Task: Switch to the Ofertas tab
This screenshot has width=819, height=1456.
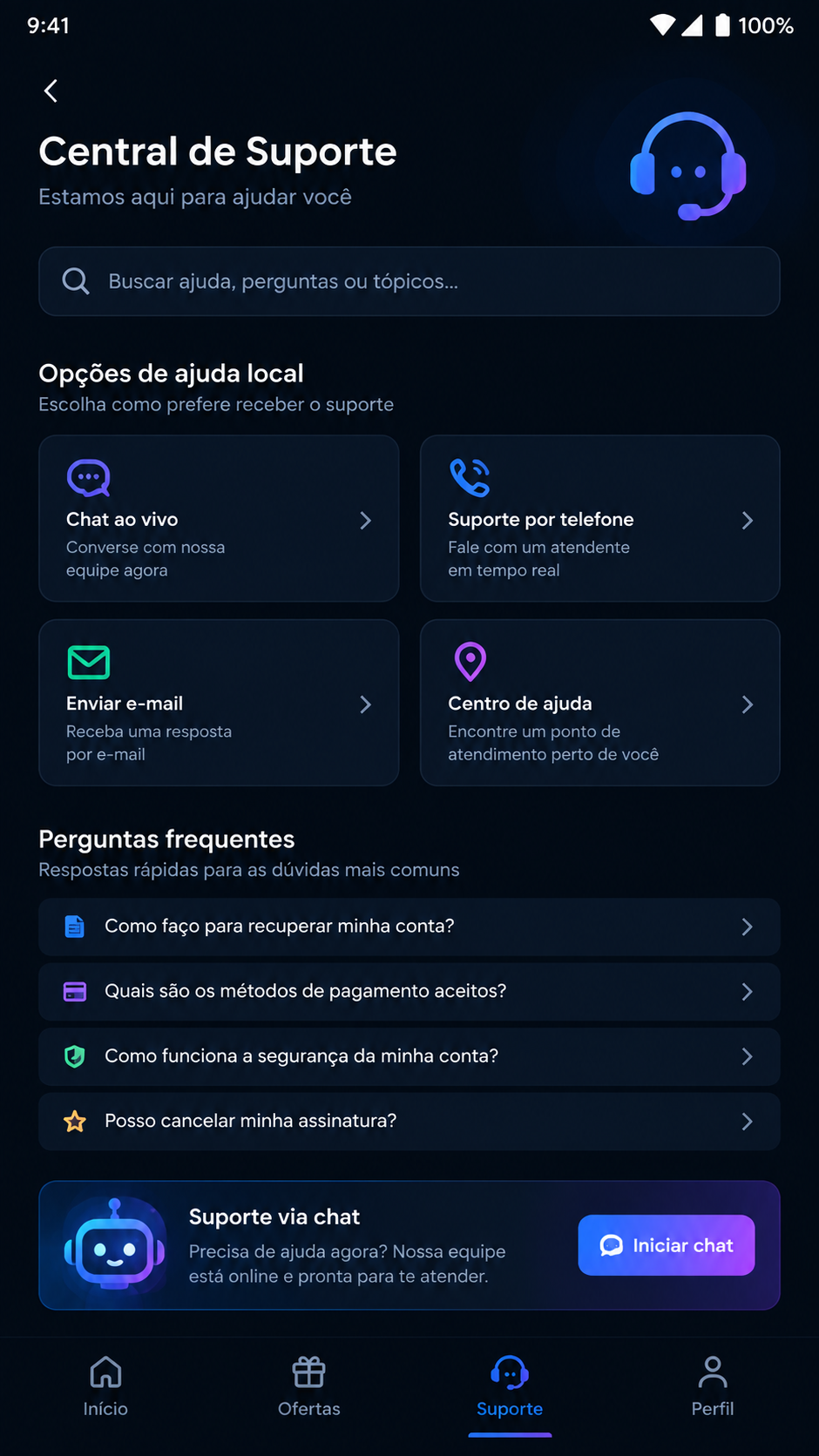Action: pyautogui.click(x=308, y=1386)
